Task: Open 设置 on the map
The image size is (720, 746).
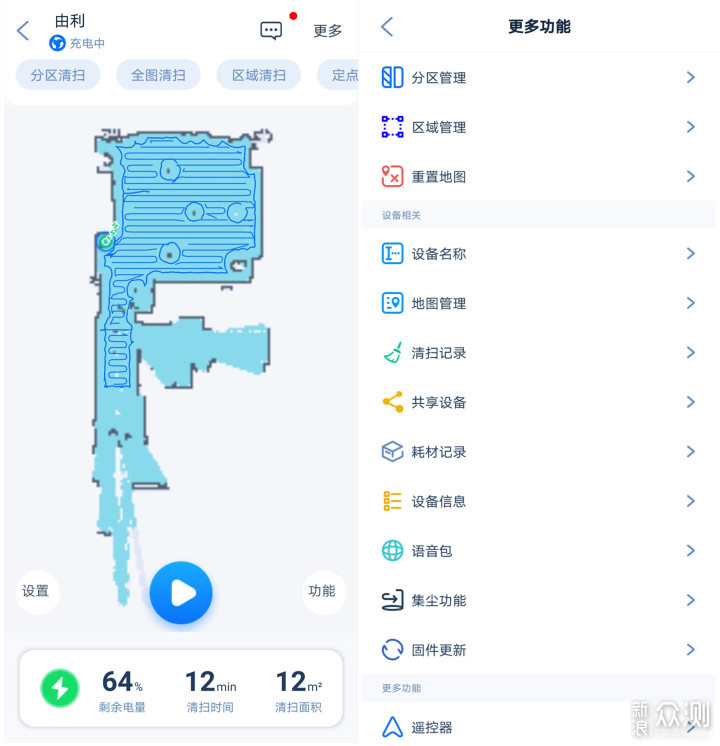Action: pos(36,591)
